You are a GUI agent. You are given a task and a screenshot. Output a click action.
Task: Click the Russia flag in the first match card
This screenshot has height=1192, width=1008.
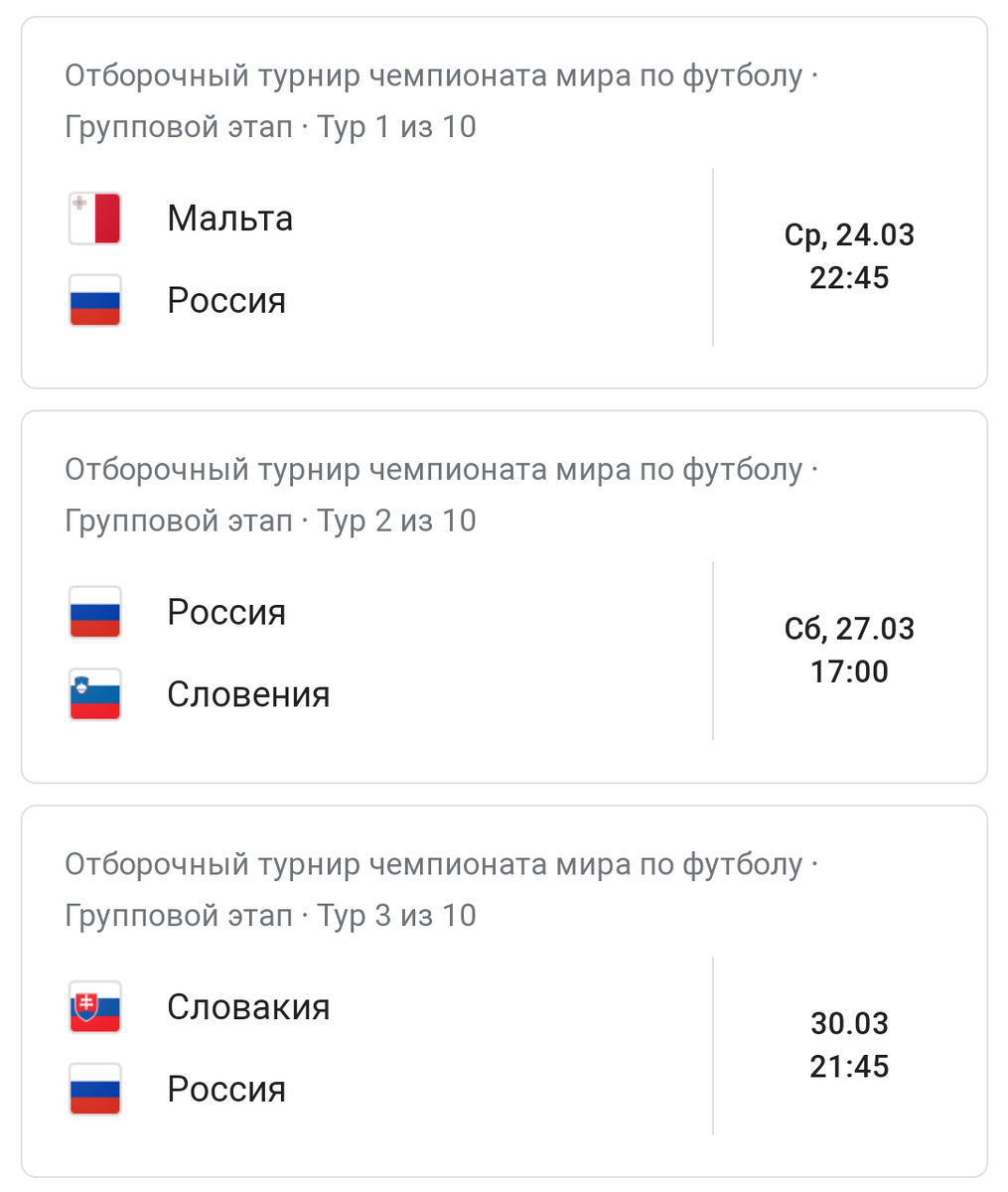(93, 300)
